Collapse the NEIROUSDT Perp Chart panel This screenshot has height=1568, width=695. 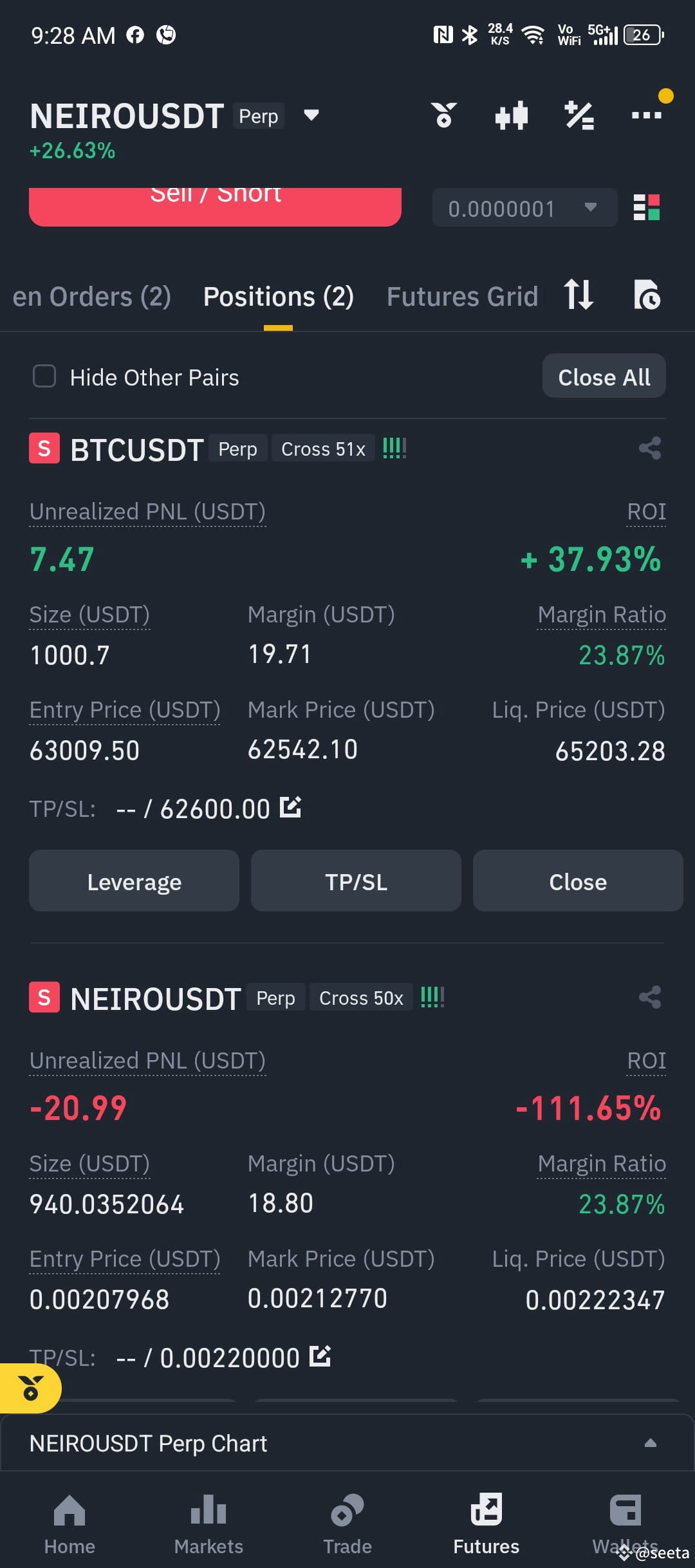pyautogui.click(x=650, y=1443)
